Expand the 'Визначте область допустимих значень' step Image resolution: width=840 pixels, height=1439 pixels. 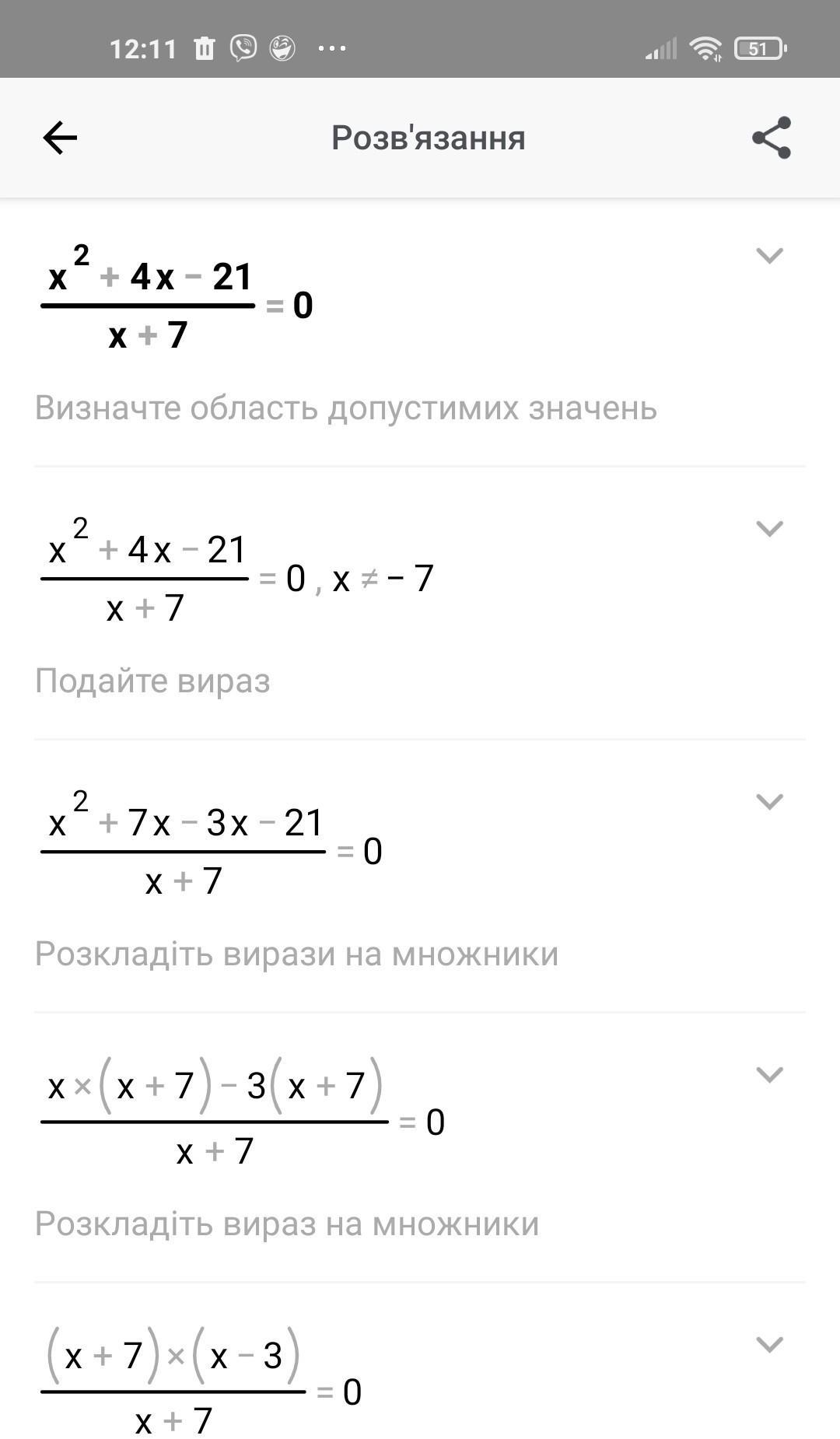769,255
